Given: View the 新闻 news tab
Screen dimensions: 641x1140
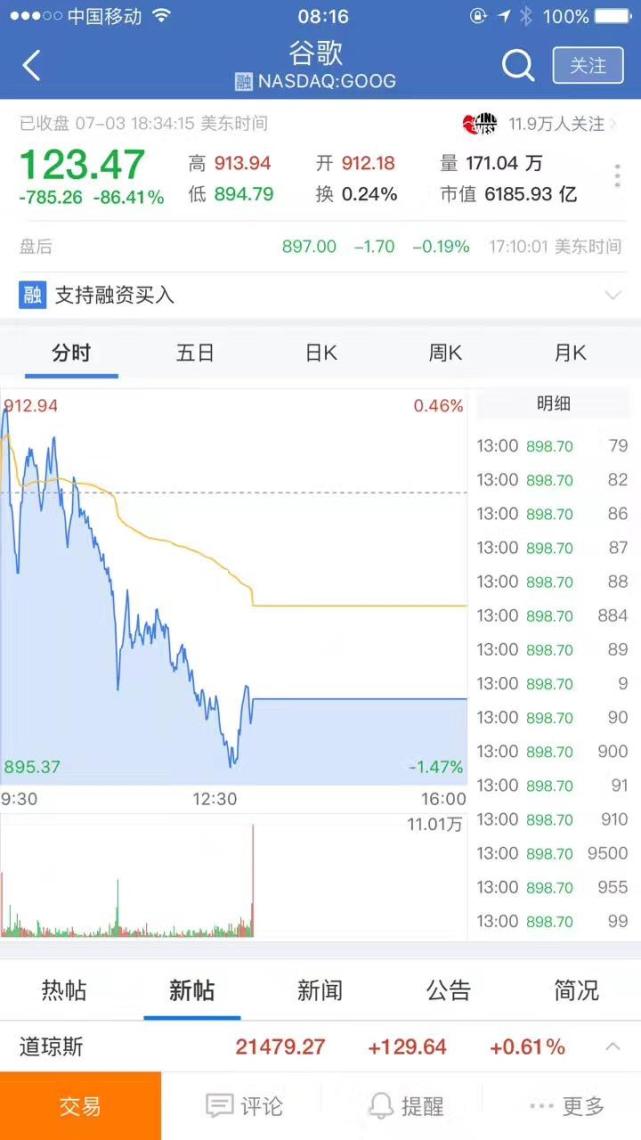Looking at the screenshot, I should click(320, 990).
